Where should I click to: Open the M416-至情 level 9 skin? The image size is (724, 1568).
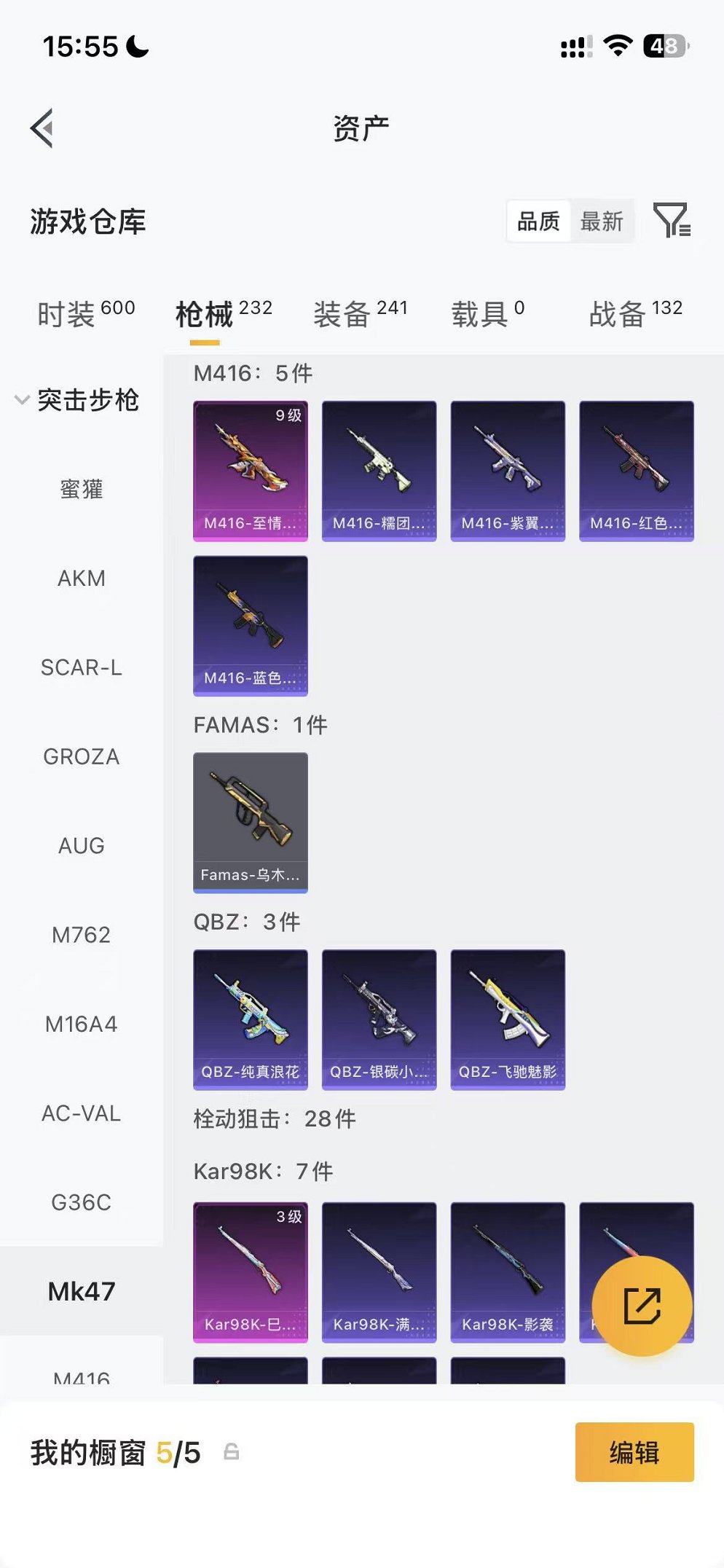click(251, 471)
